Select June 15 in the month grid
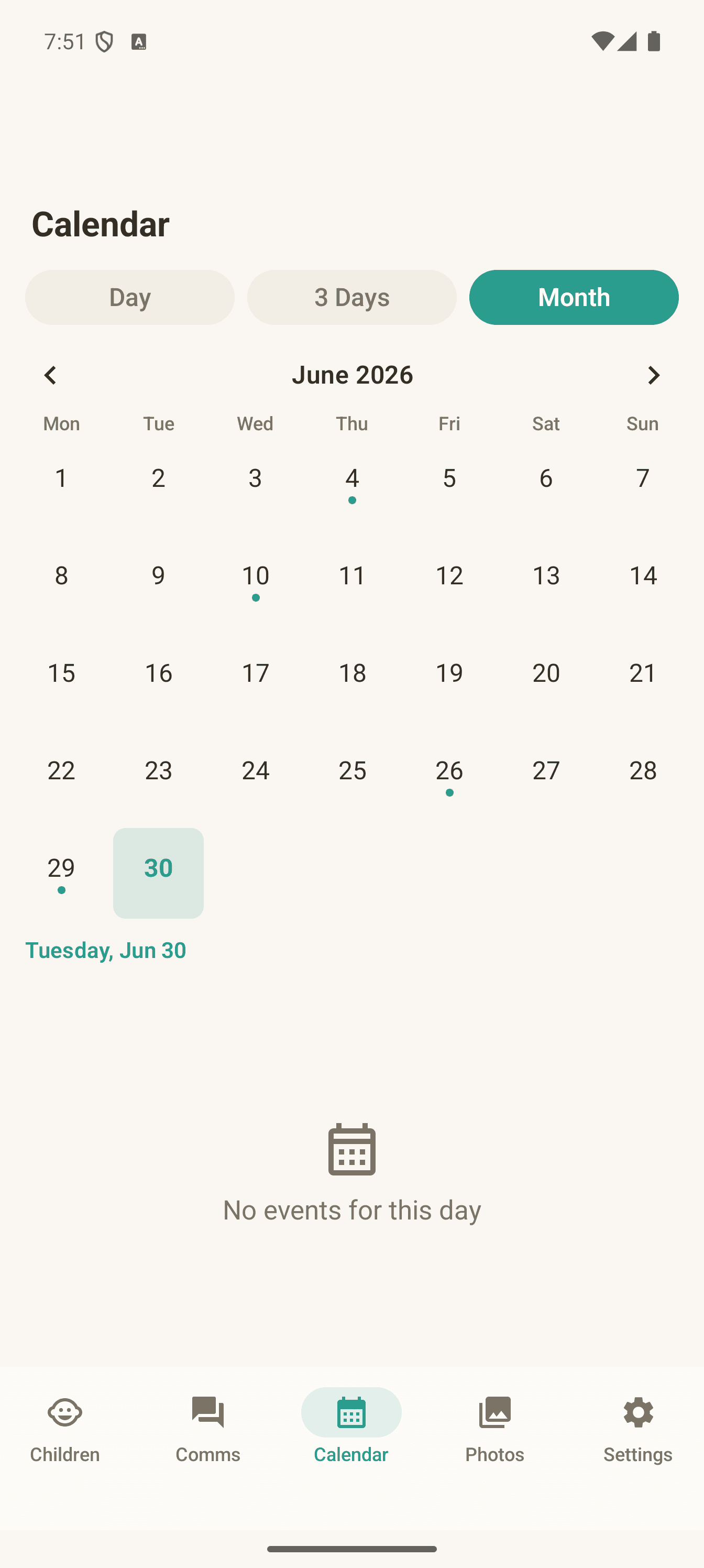704x1568 pixels. pos(61,678)
